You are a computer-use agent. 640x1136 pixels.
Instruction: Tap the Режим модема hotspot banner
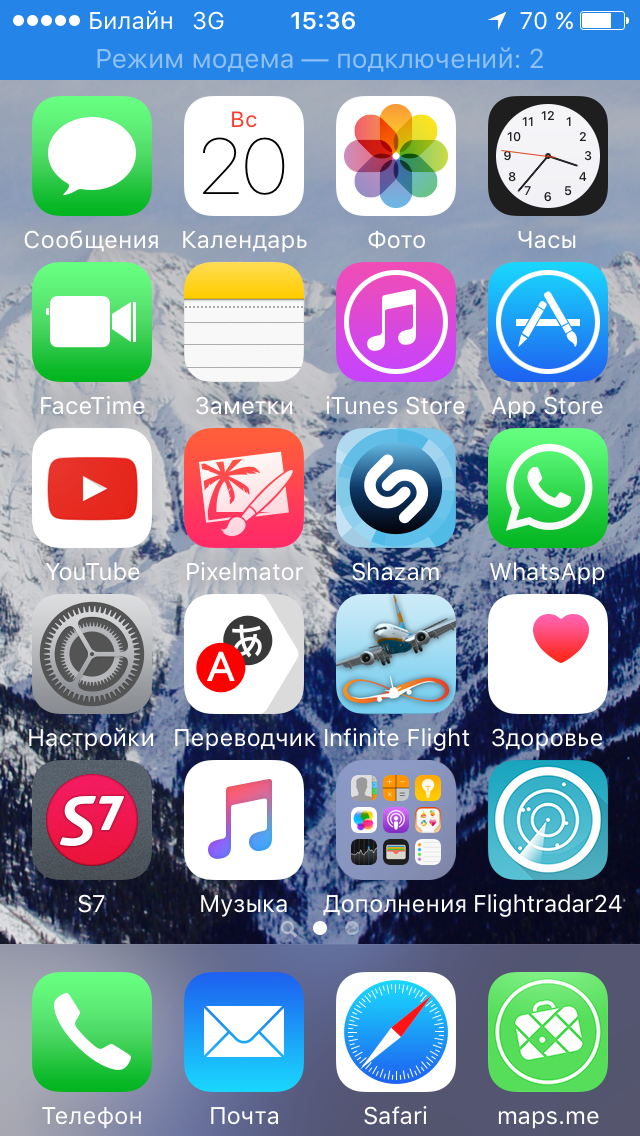pyautogui.click(x=320, y=59)
